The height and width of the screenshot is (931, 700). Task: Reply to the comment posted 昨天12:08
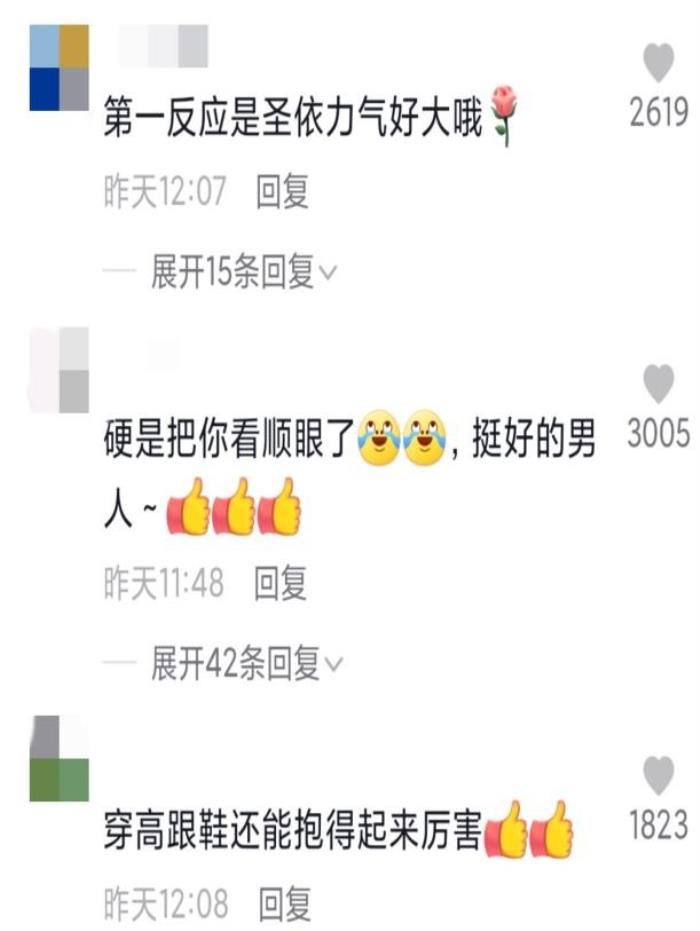point(285,904)
